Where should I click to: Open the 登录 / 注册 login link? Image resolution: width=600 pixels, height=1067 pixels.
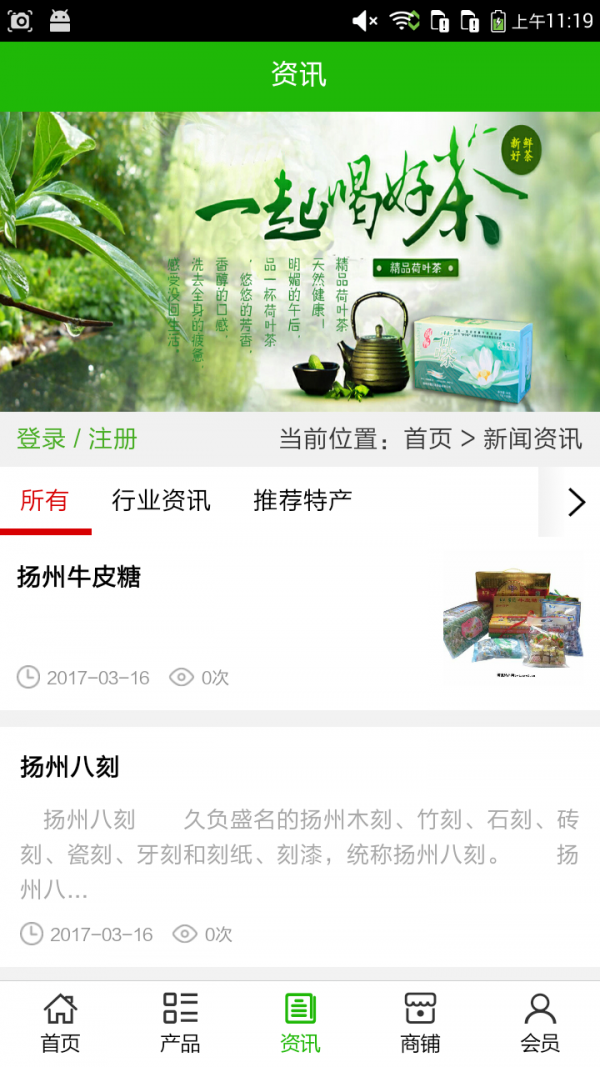click(x=77, y=439)
